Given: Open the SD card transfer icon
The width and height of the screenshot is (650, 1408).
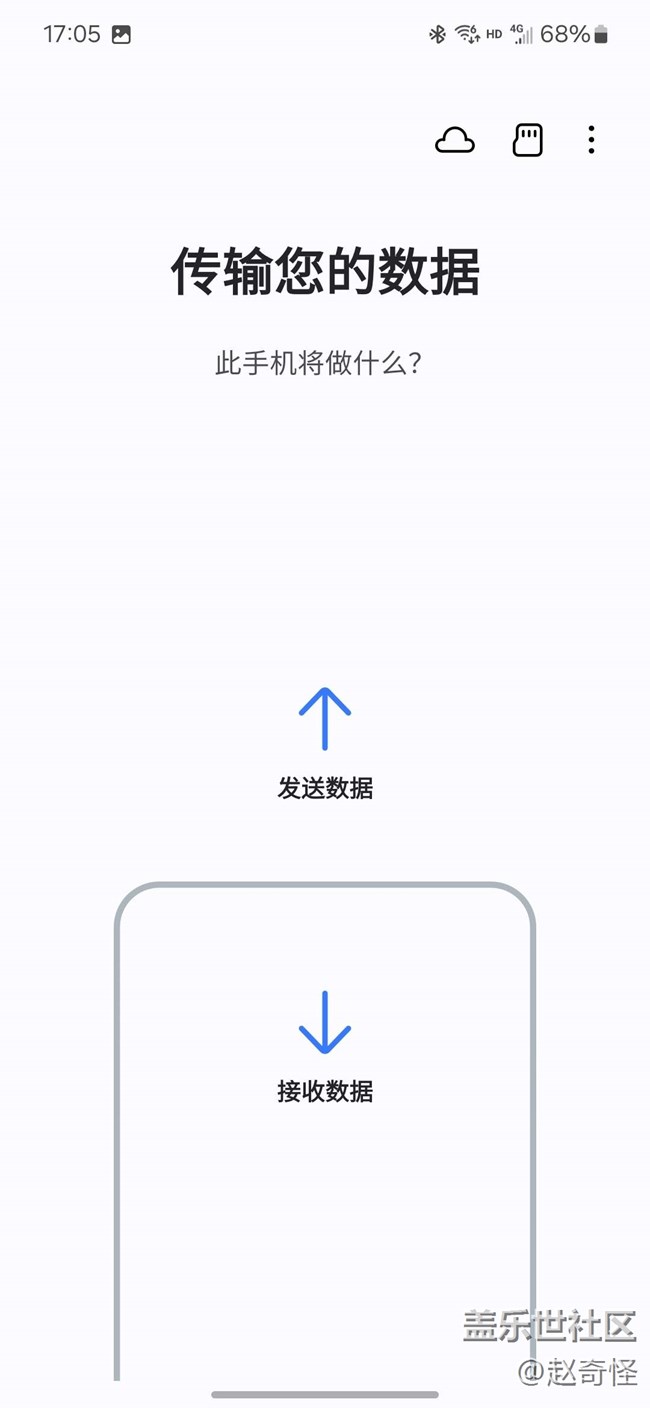Looking at the screenshot, I should tap(528, 140).
